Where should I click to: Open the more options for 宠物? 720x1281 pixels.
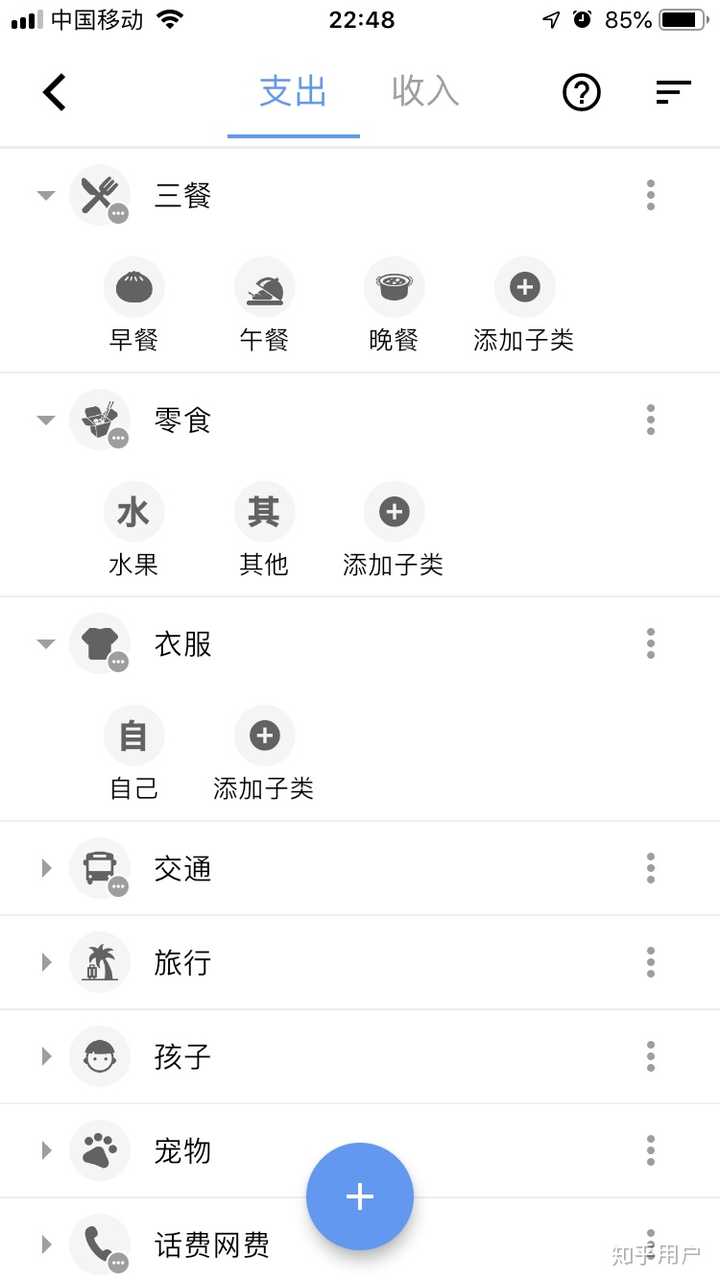tap(650, 1150)
